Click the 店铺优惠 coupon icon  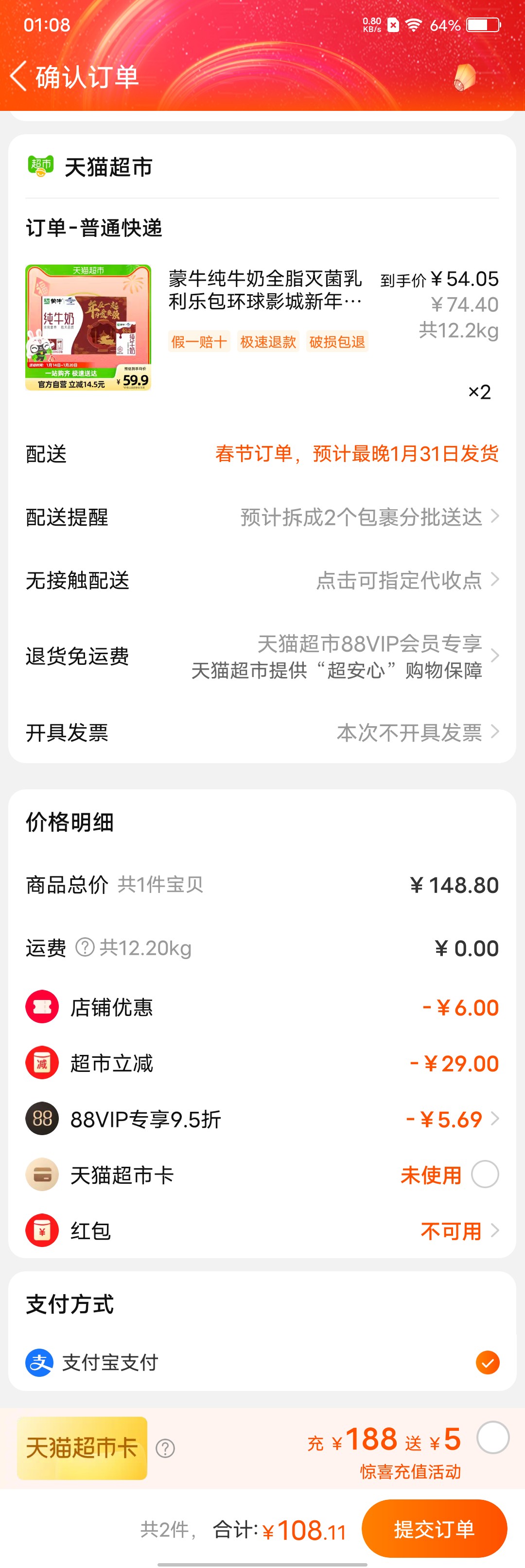(41, 1007)
